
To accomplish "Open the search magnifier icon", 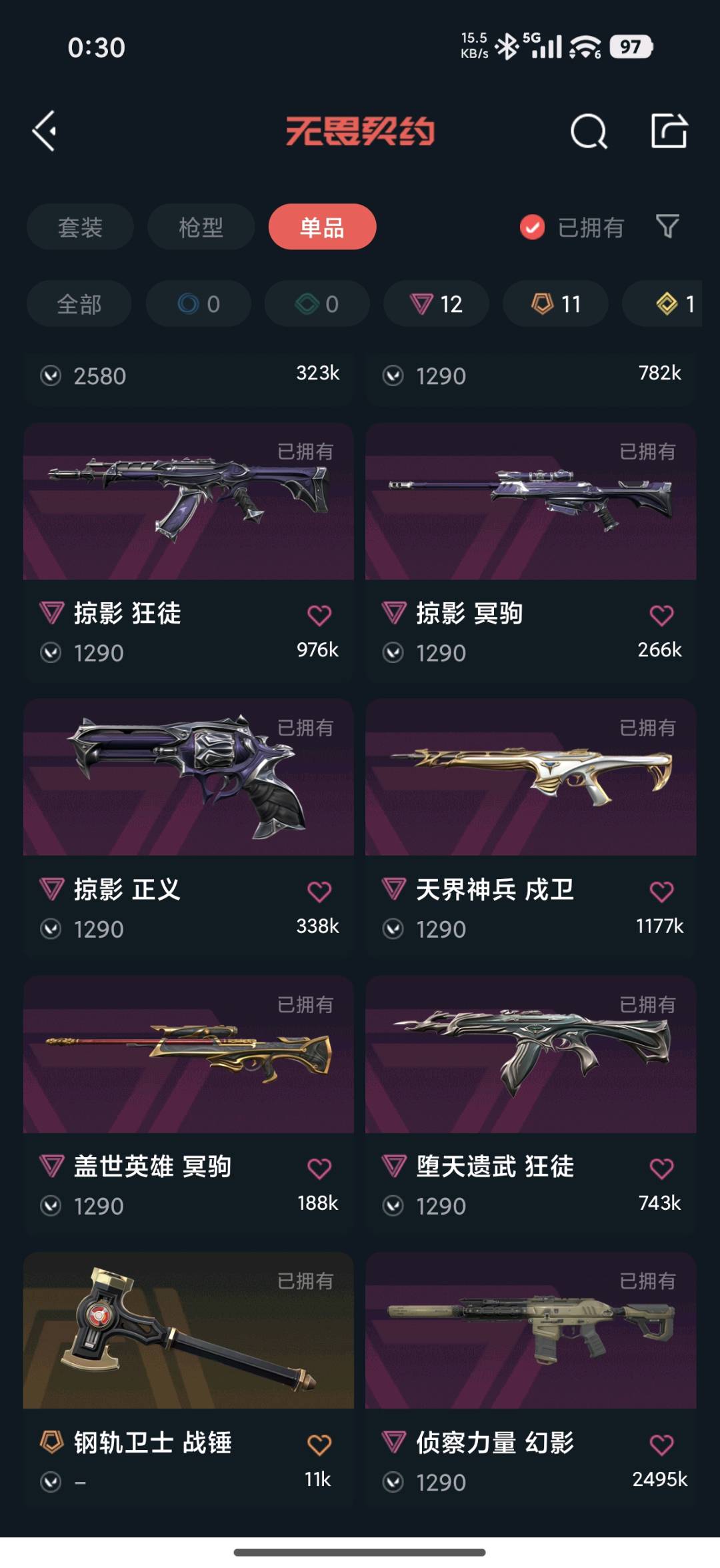I will 589,131.
